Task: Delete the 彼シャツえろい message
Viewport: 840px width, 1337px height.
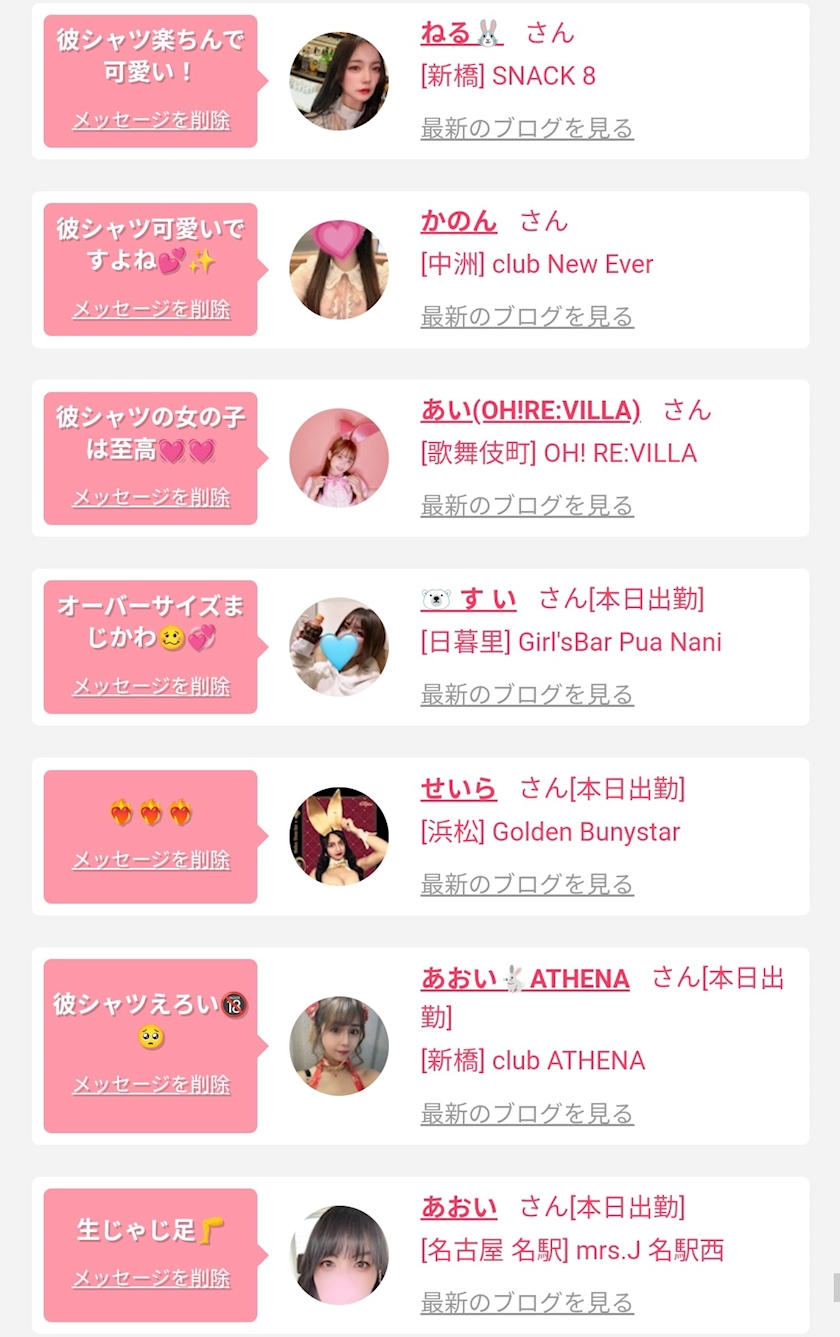Action: [x=151, y=1085]
